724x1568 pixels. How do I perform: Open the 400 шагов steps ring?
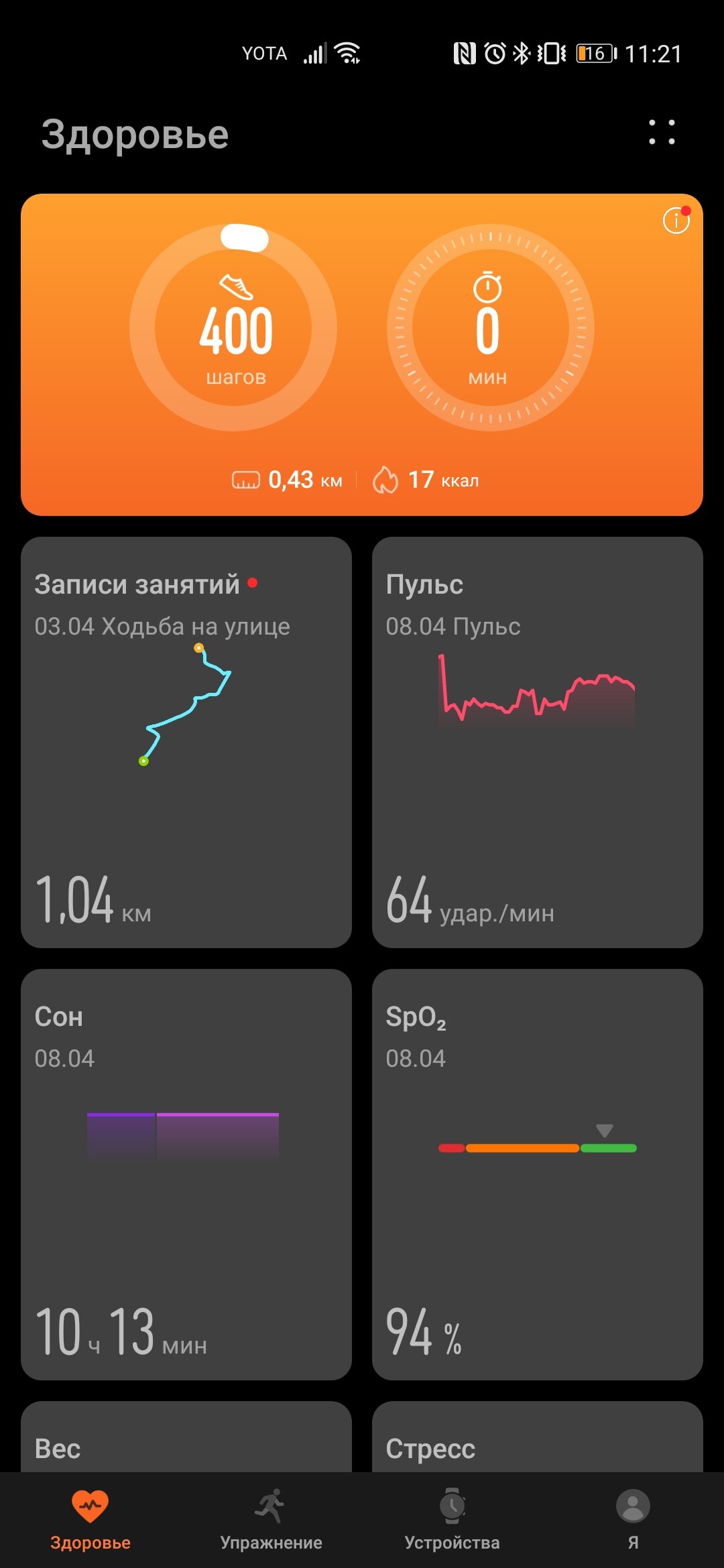(233, 328)
